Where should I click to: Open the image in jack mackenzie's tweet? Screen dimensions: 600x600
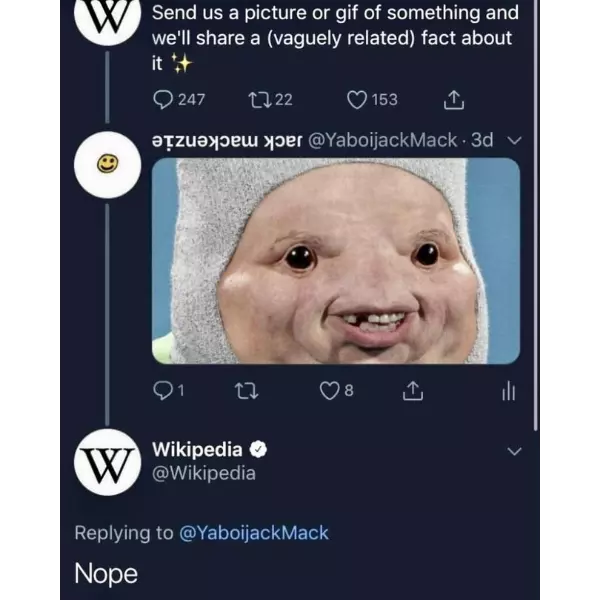pos(336,261)
